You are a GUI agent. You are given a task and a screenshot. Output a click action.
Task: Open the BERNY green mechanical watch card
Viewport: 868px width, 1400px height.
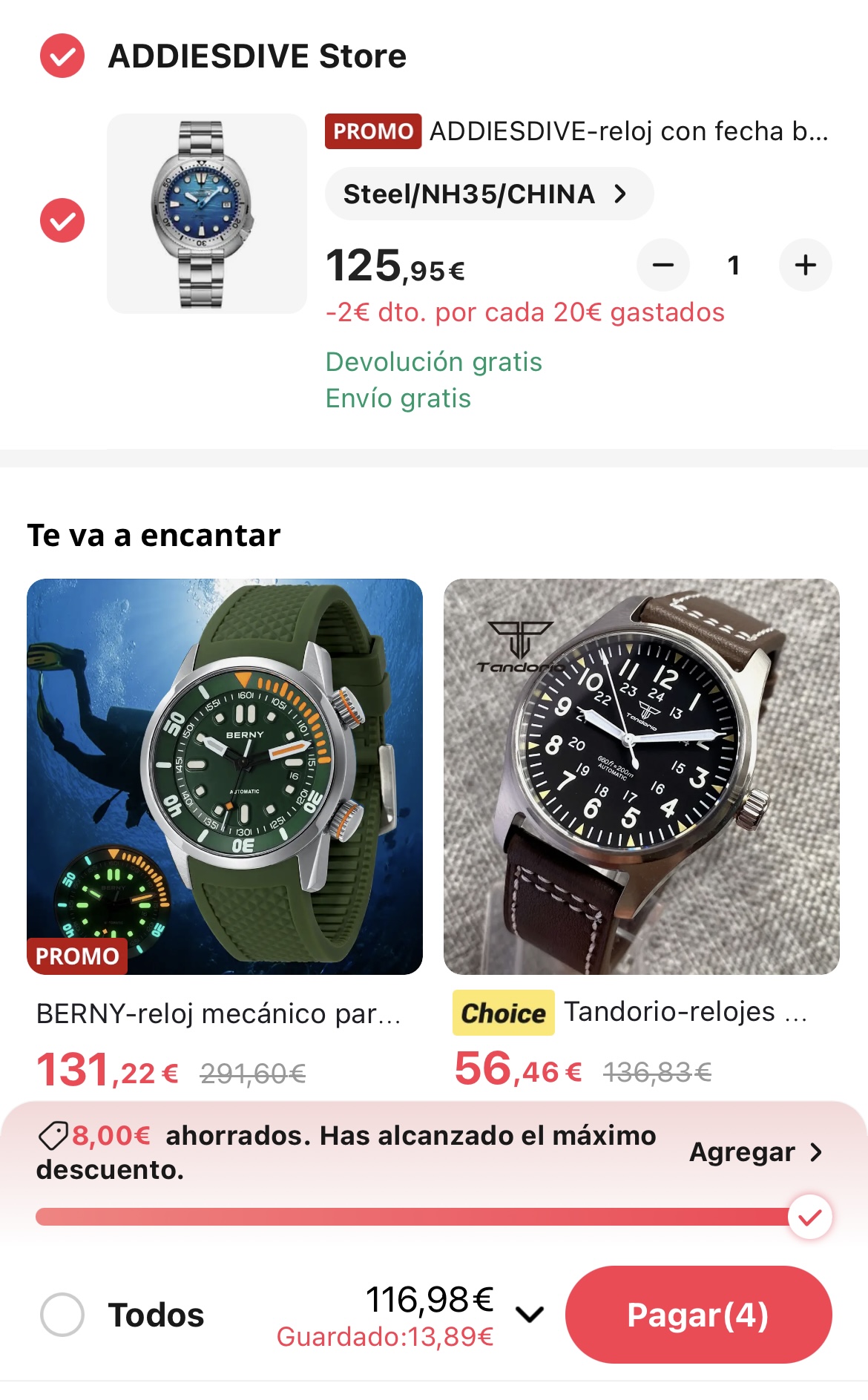[x=225, y=776]
